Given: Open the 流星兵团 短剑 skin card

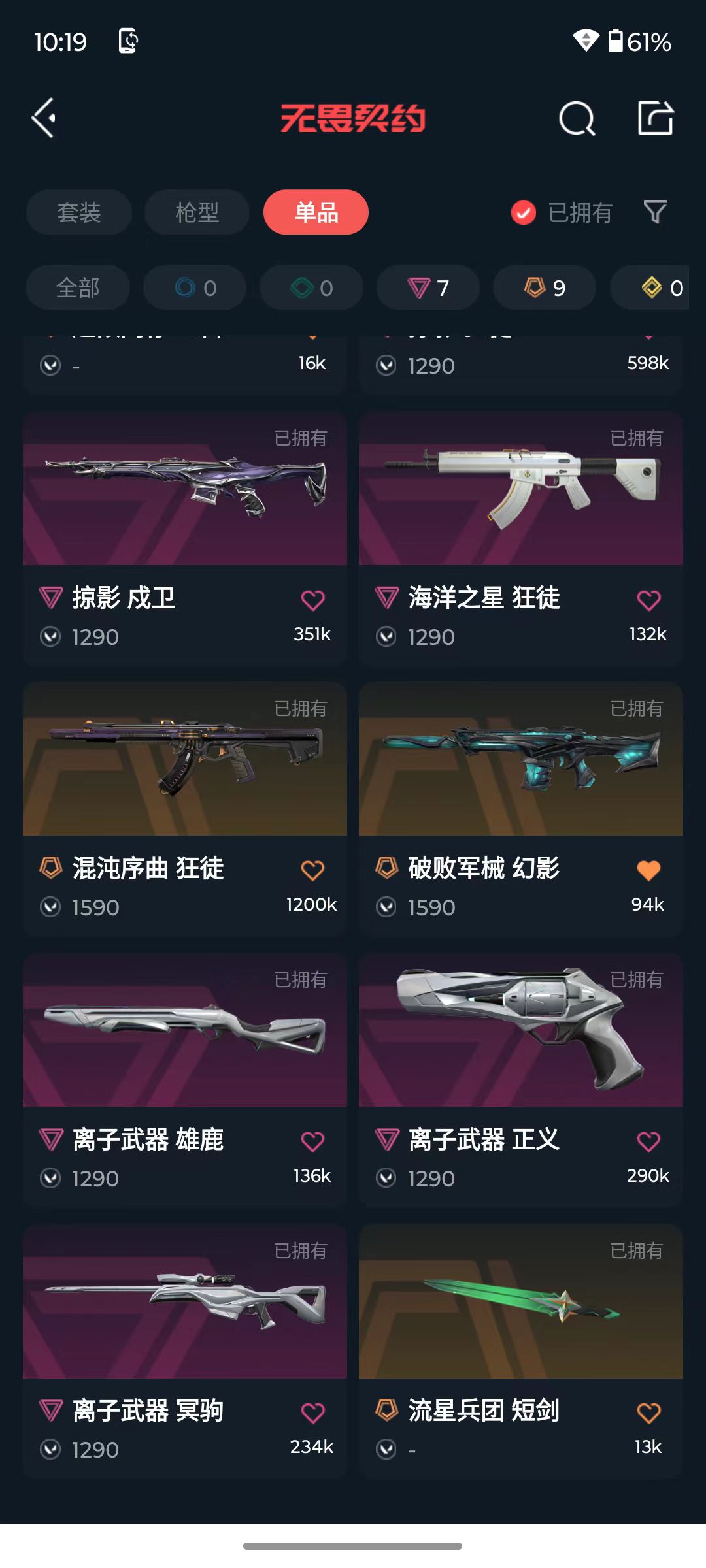Looking at the screenshot, I should [x=521, y=1352].
